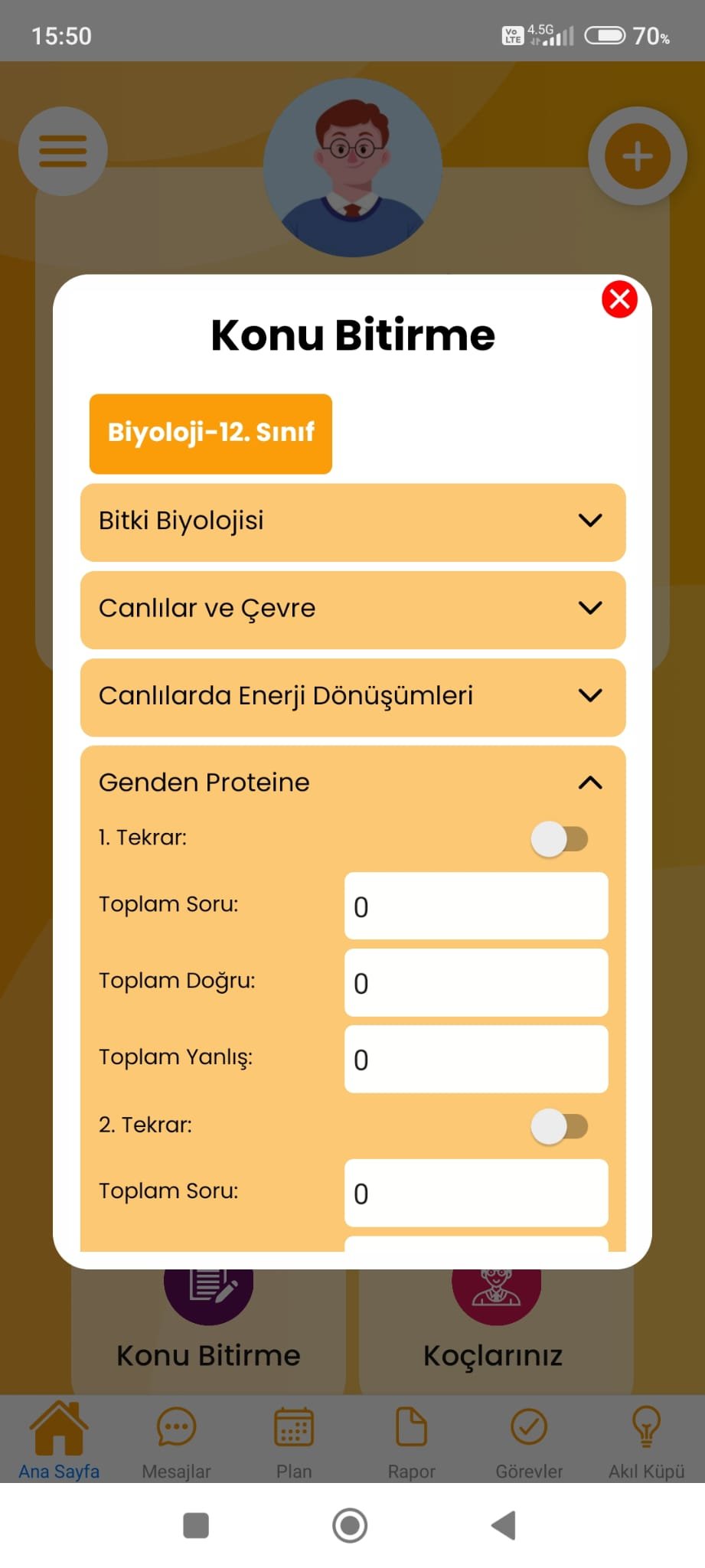Tap the Toplam Yanlış input field
Screen dimensions: 705x1568
(476, 1059)
